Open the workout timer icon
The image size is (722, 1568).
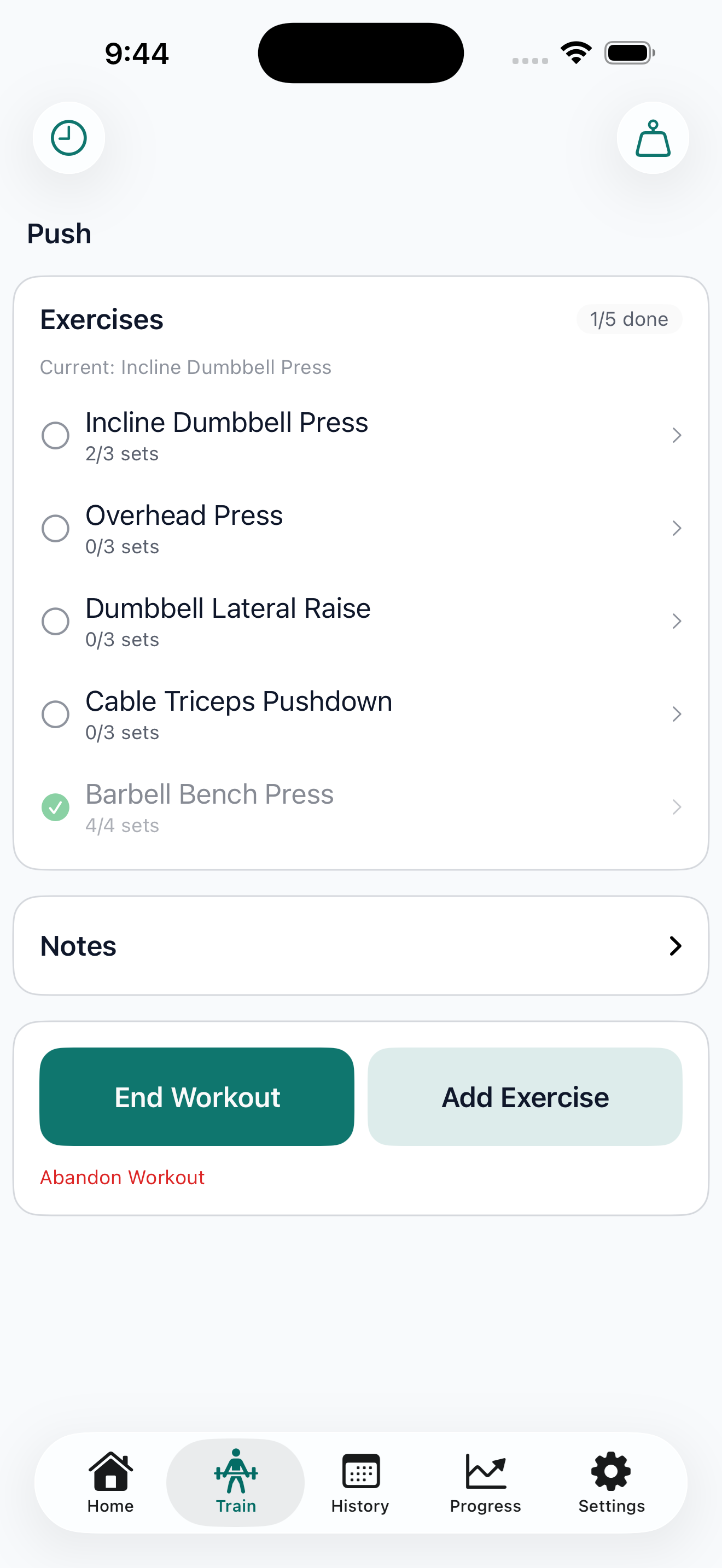point(69,138)
